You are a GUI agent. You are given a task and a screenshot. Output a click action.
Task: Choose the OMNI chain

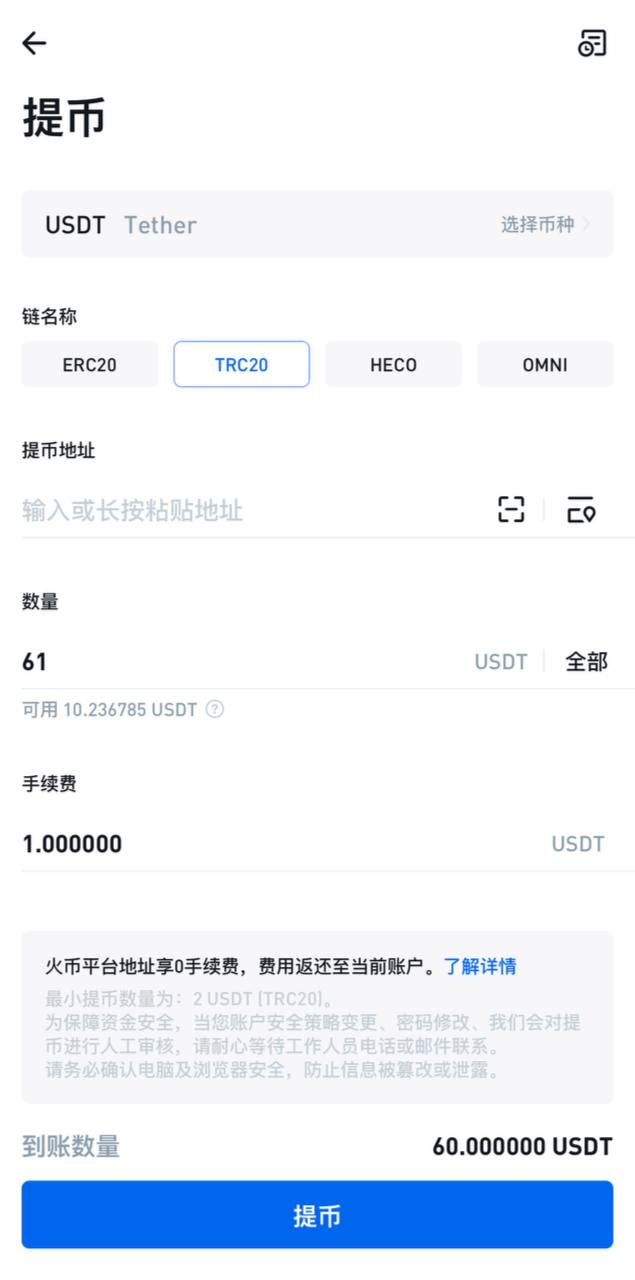(x=545, y=365)
